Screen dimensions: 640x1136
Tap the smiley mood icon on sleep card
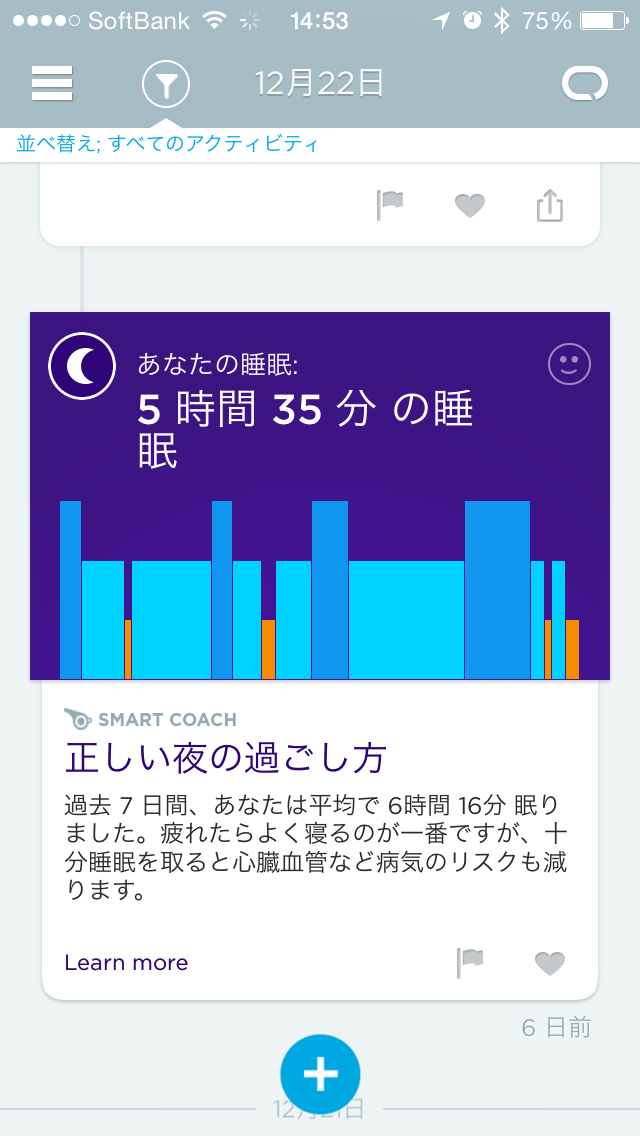(569, 364)
